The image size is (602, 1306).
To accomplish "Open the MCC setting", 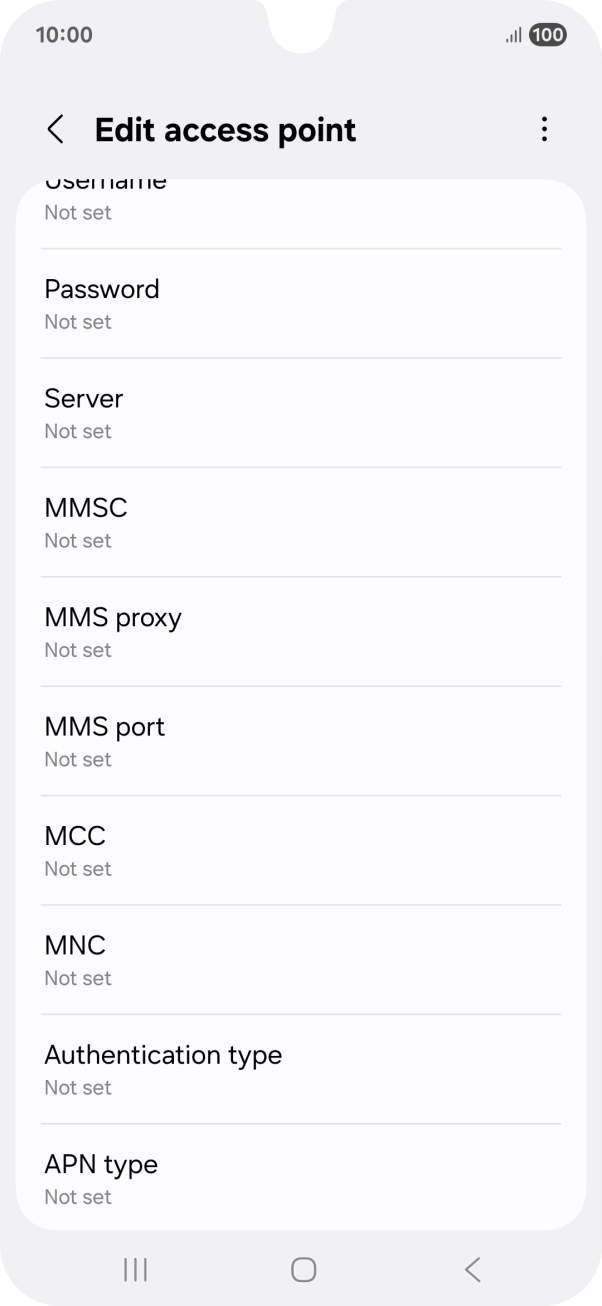I will [300, 850].
